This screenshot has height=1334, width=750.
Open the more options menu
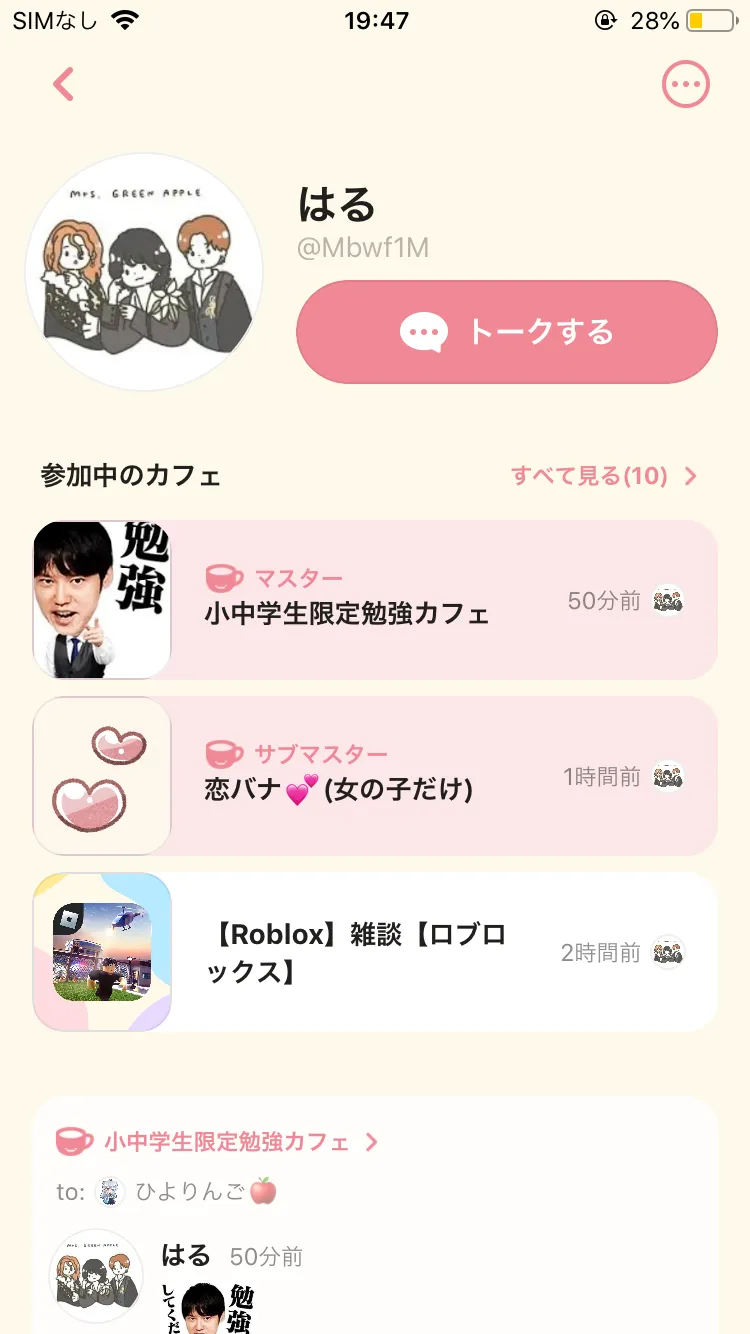pos(686,85)
